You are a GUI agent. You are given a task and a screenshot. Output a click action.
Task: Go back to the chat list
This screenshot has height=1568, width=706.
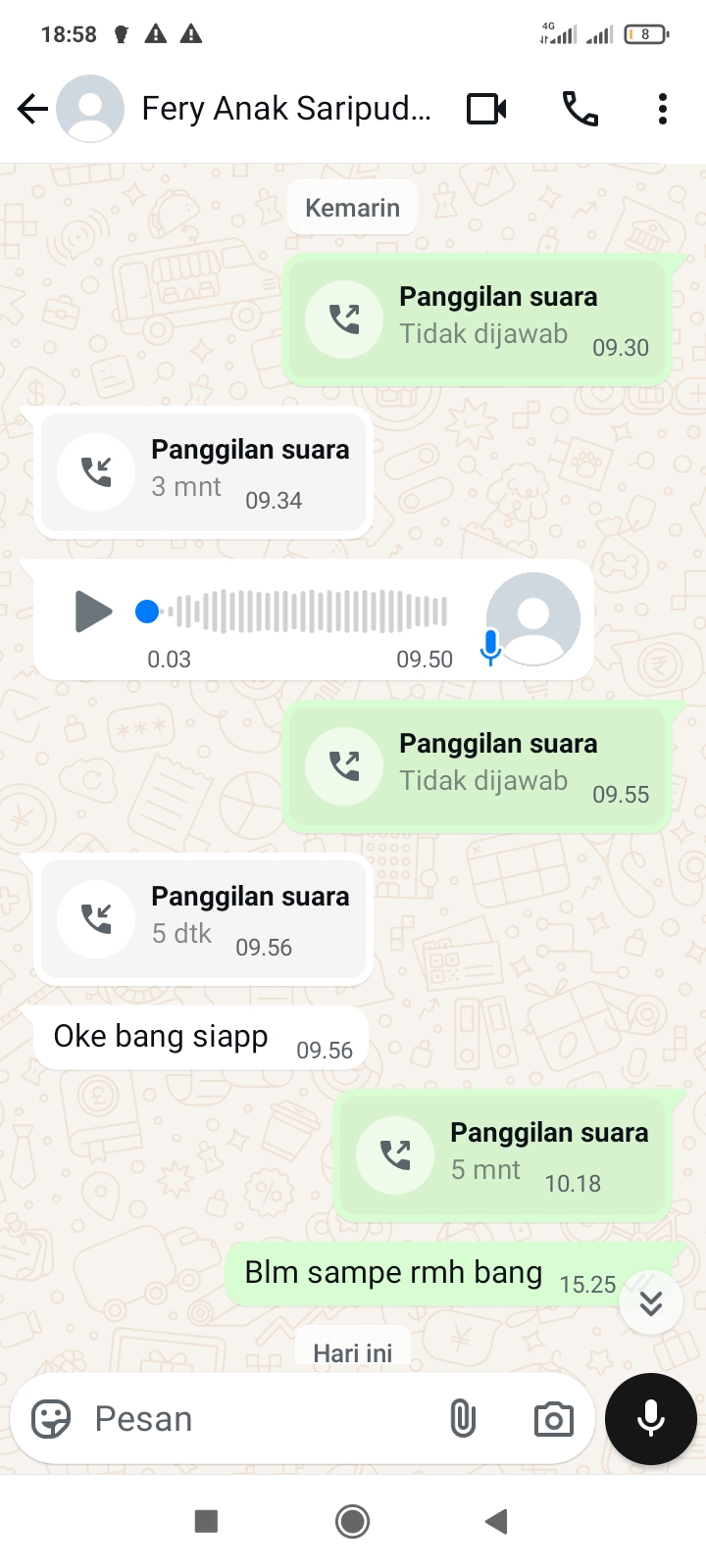coord(32,109)
